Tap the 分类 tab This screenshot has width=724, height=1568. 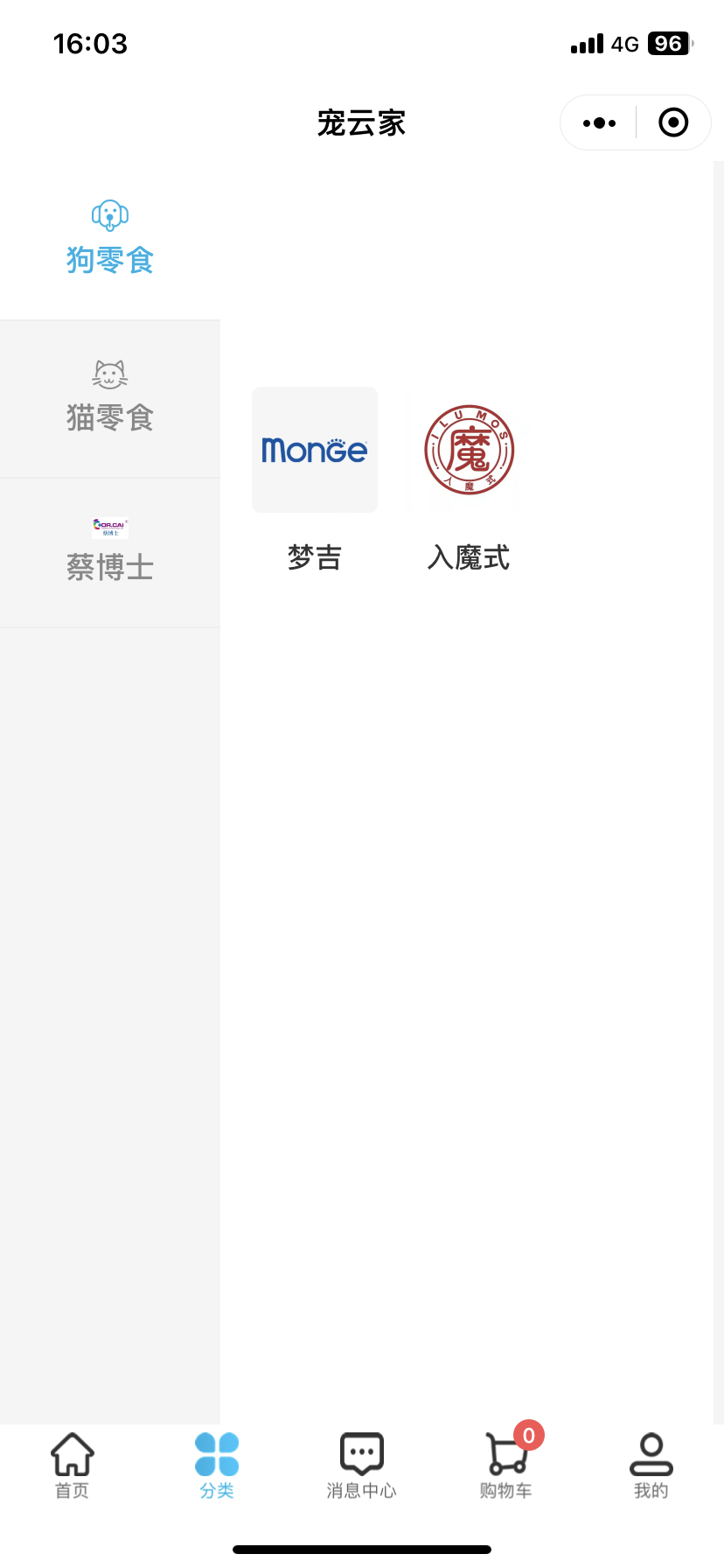pyautogui.click(x=217, y=1466)
